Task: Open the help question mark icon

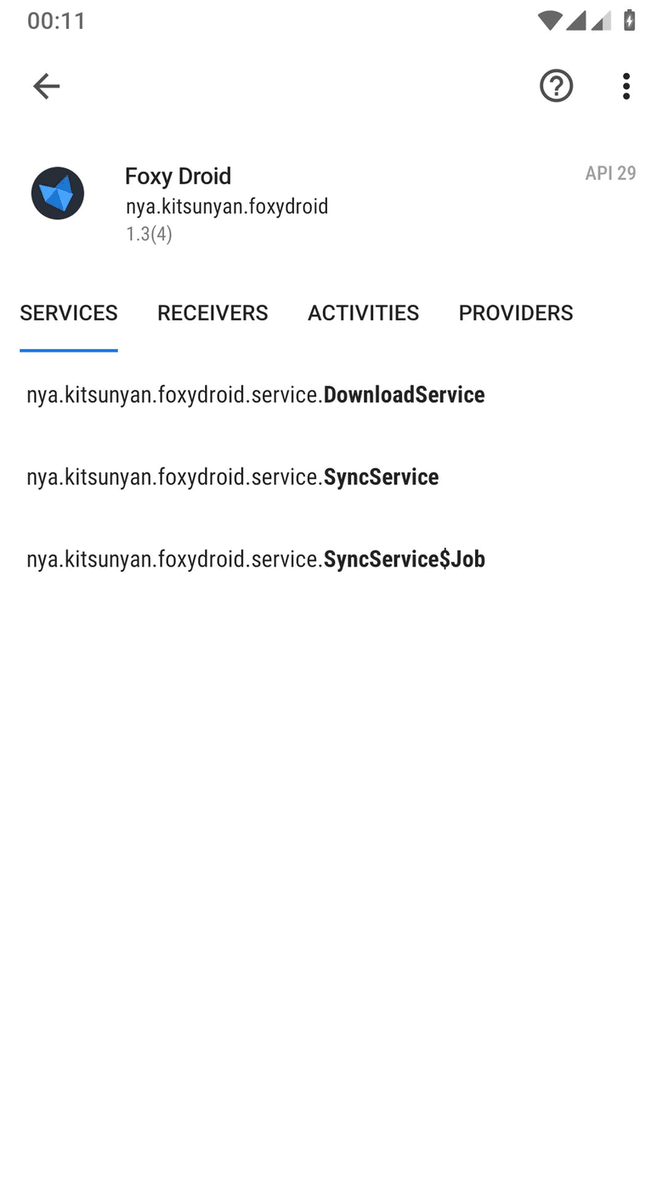Action: (556, 87)
